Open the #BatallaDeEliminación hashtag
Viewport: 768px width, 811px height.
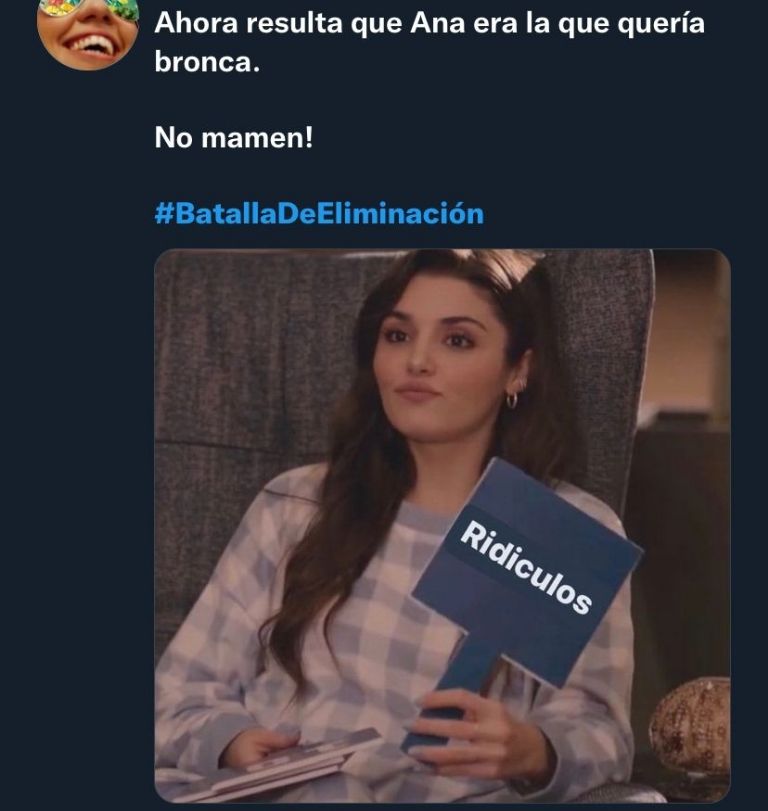pos(319,213)
